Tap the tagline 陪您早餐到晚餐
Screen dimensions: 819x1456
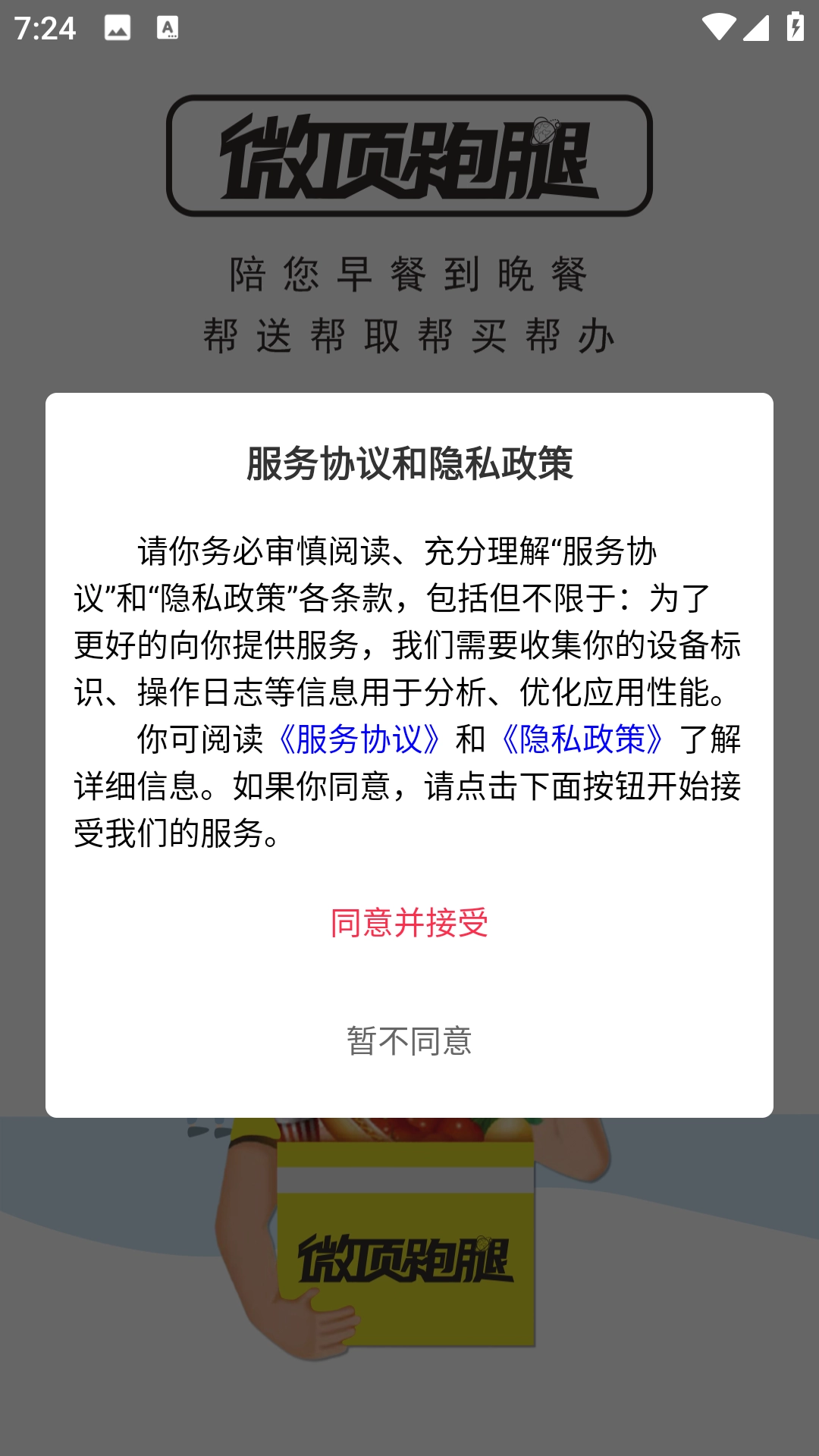click(409, 275)
